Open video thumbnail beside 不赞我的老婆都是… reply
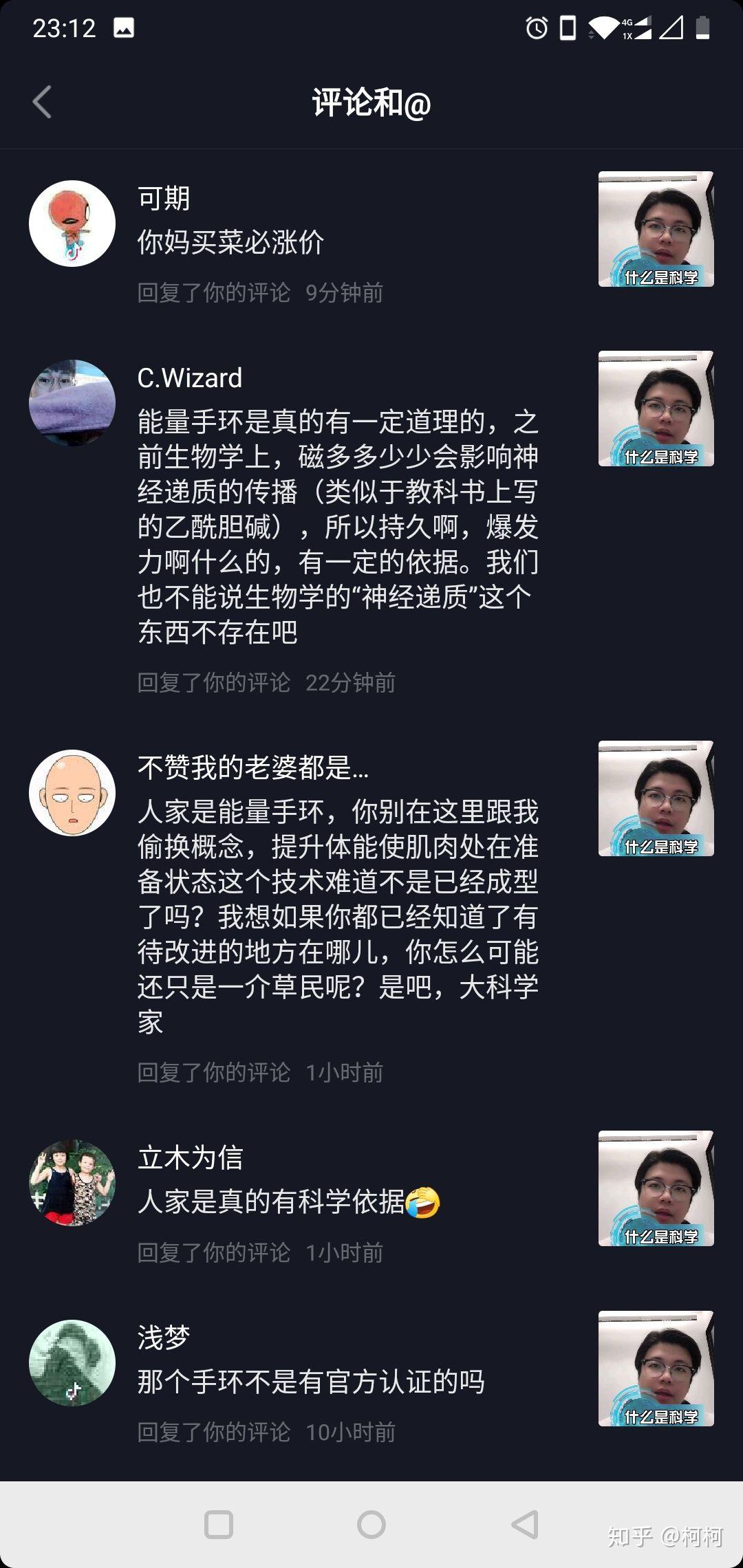 (656, 798)
